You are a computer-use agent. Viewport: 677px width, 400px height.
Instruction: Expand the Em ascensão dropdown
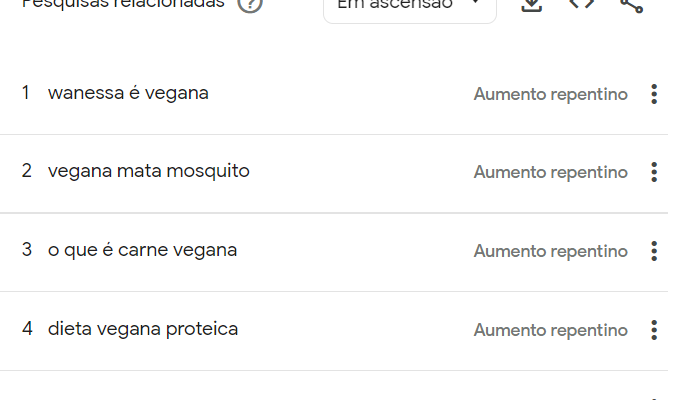click(410, 5)
